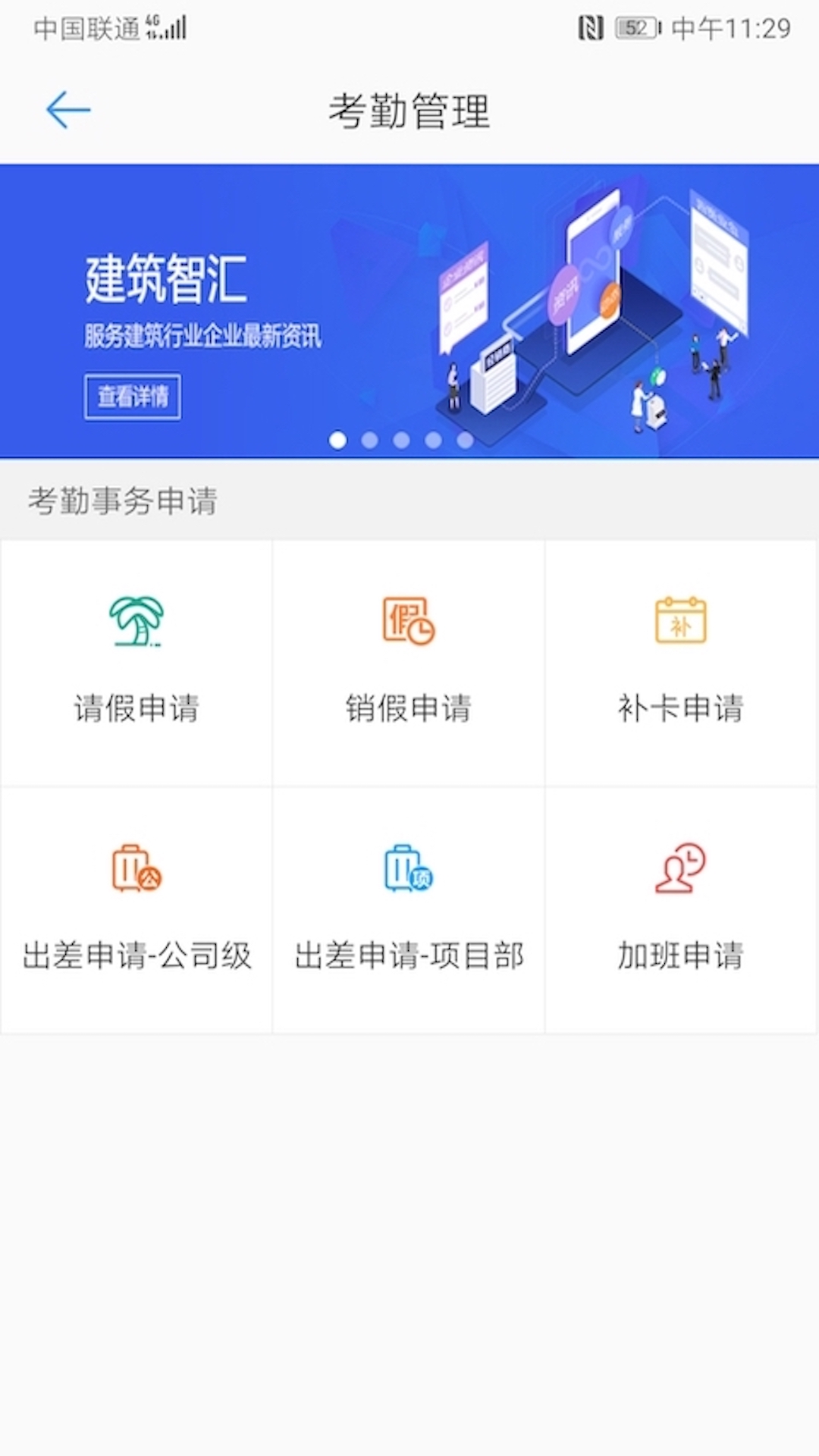Open 补卡申请 via the calendar icon
This screenshot has height=1456, width=819.
(680, 620)
